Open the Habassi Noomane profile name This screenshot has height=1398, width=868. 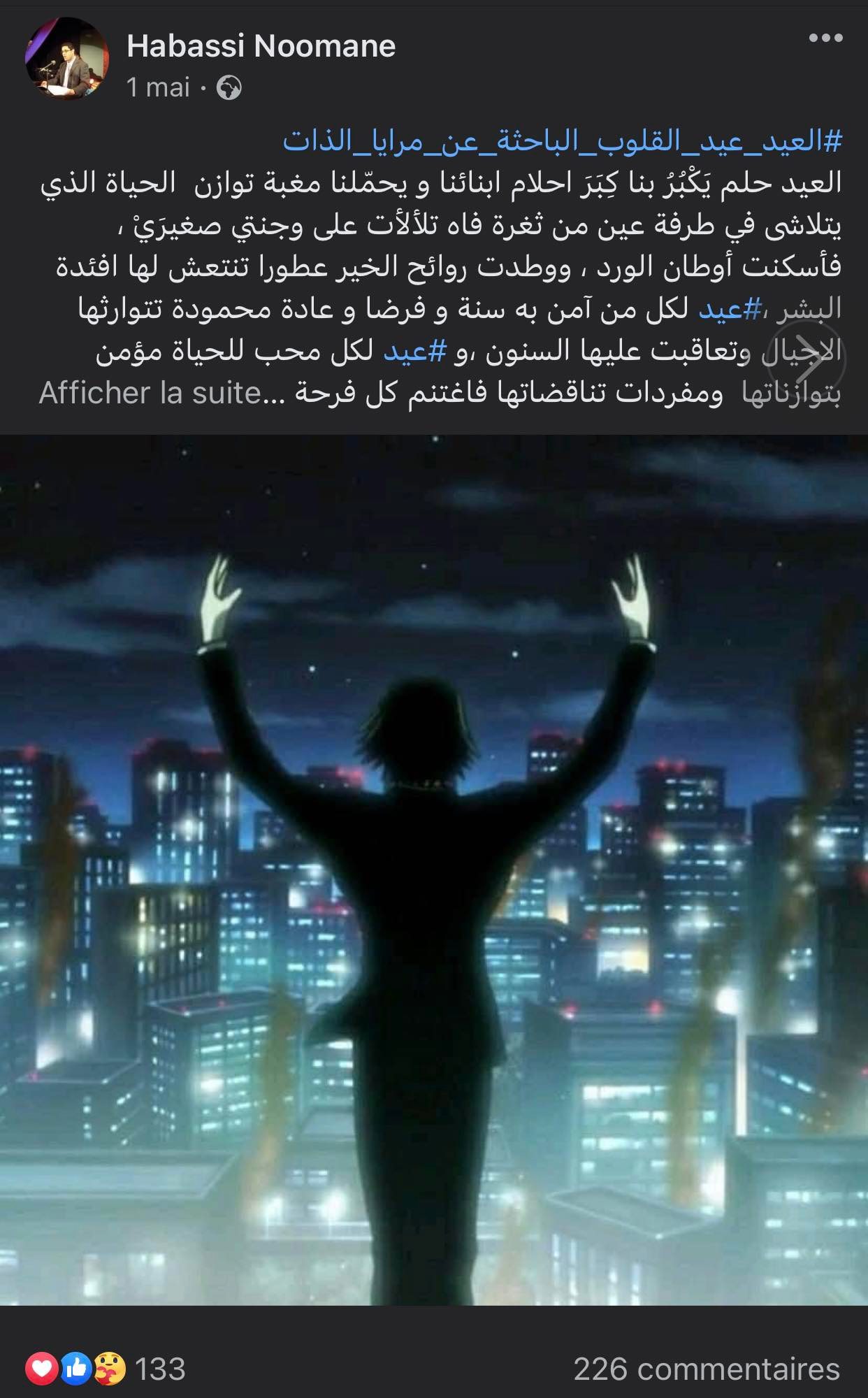261,47
